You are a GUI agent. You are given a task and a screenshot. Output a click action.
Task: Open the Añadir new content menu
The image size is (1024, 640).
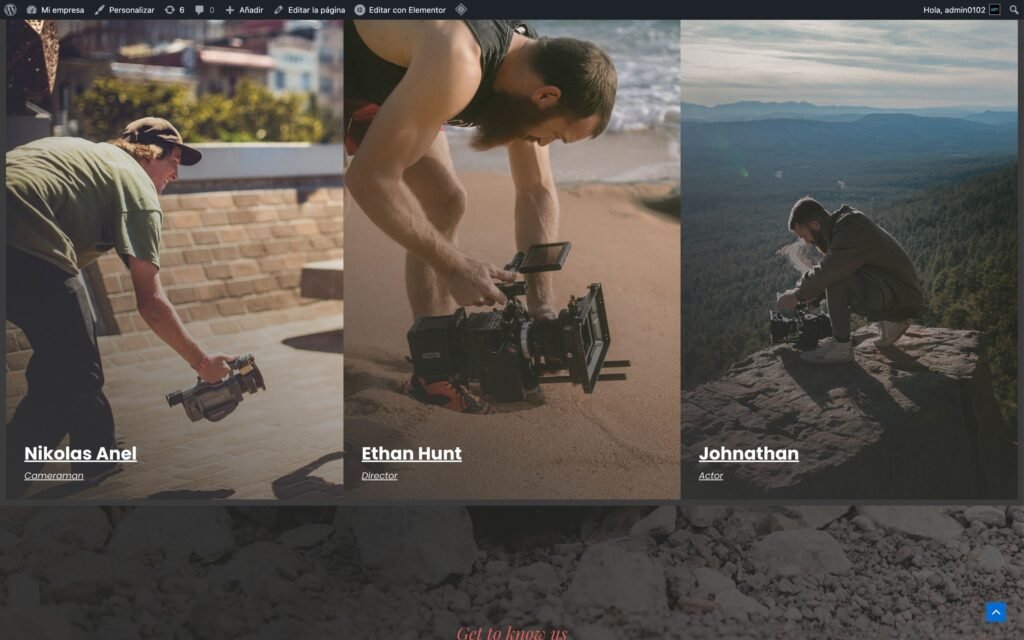tap(244, 9)
